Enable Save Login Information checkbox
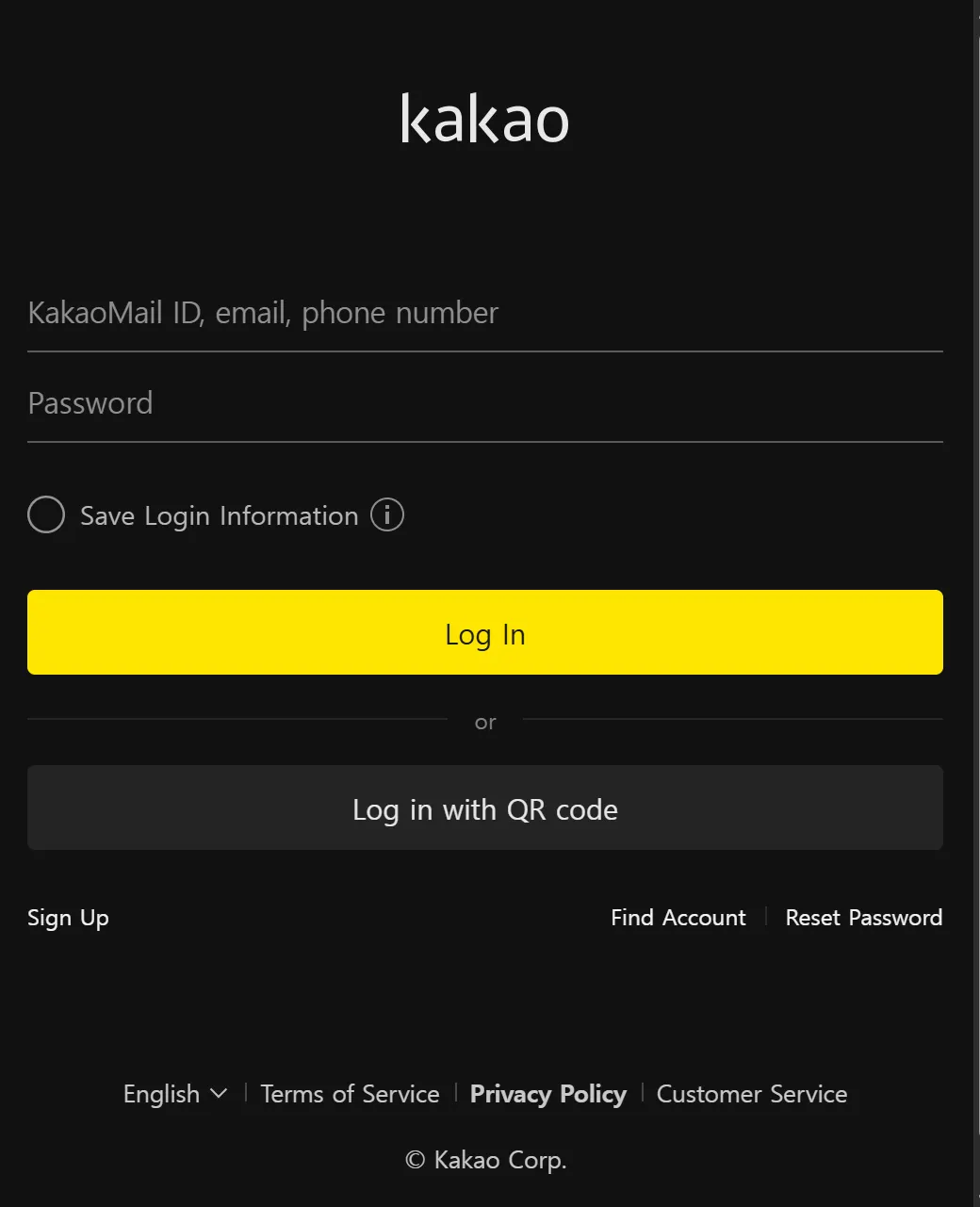The width and height of the screenshot is (980, 1207). tap(46, 515)
